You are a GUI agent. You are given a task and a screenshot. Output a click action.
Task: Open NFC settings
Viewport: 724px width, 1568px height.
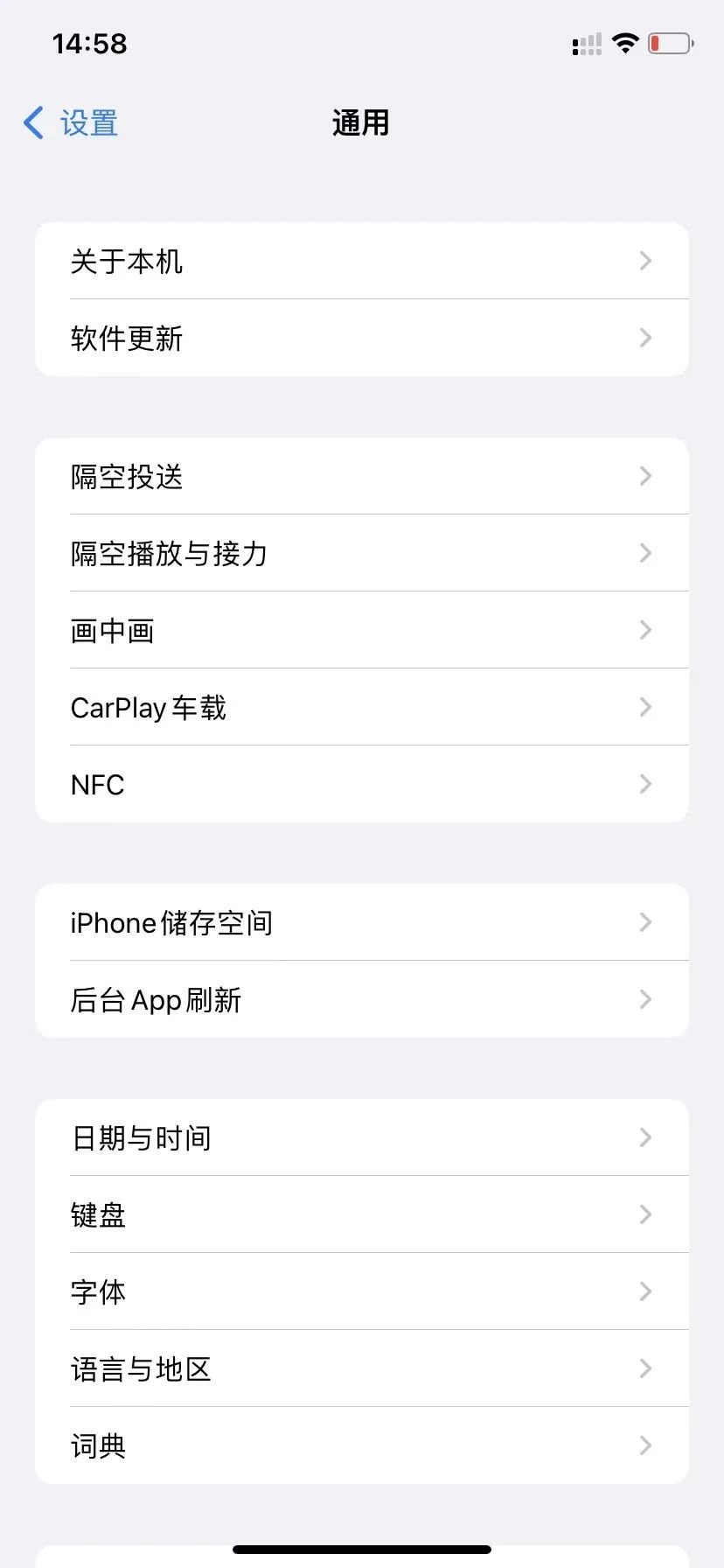361,784
